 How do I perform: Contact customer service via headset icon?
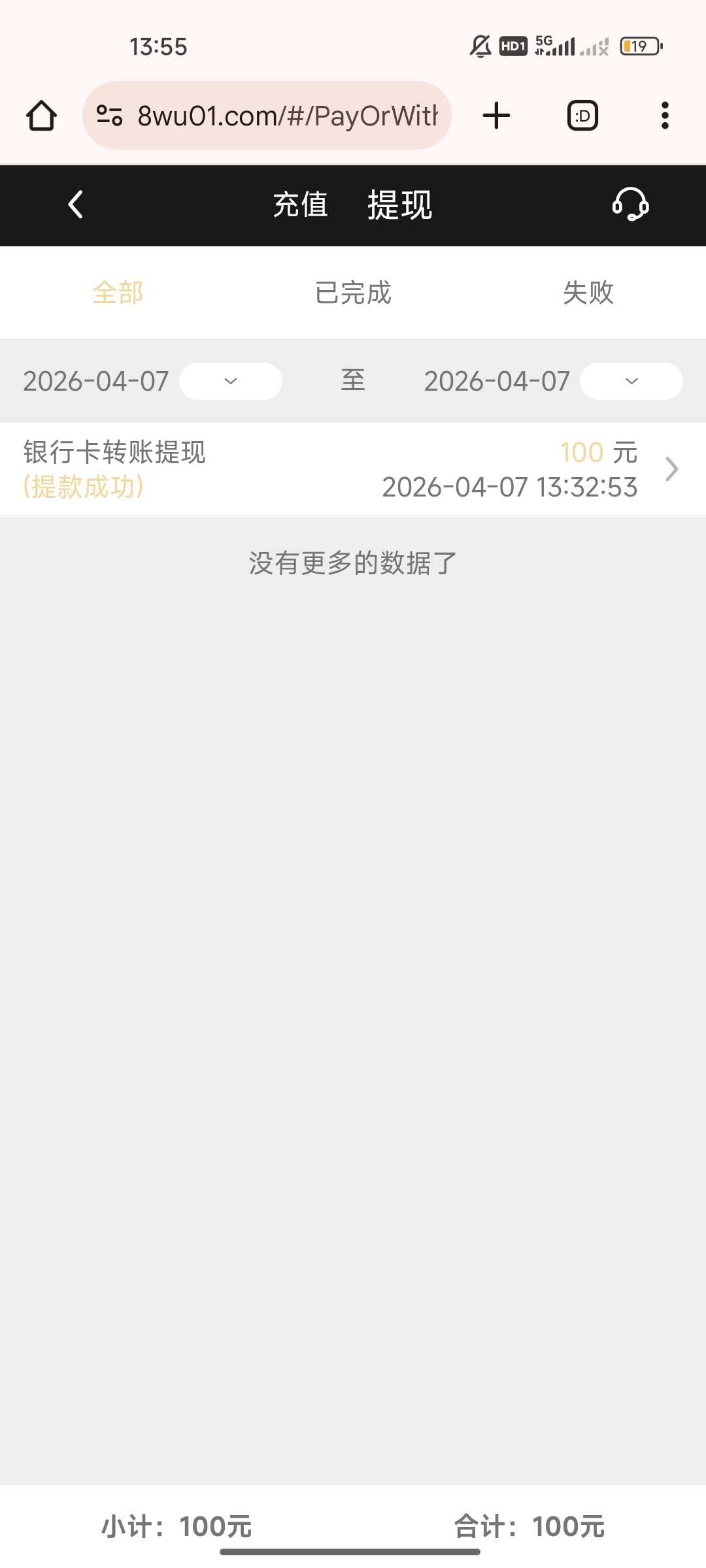pos(630,204)
